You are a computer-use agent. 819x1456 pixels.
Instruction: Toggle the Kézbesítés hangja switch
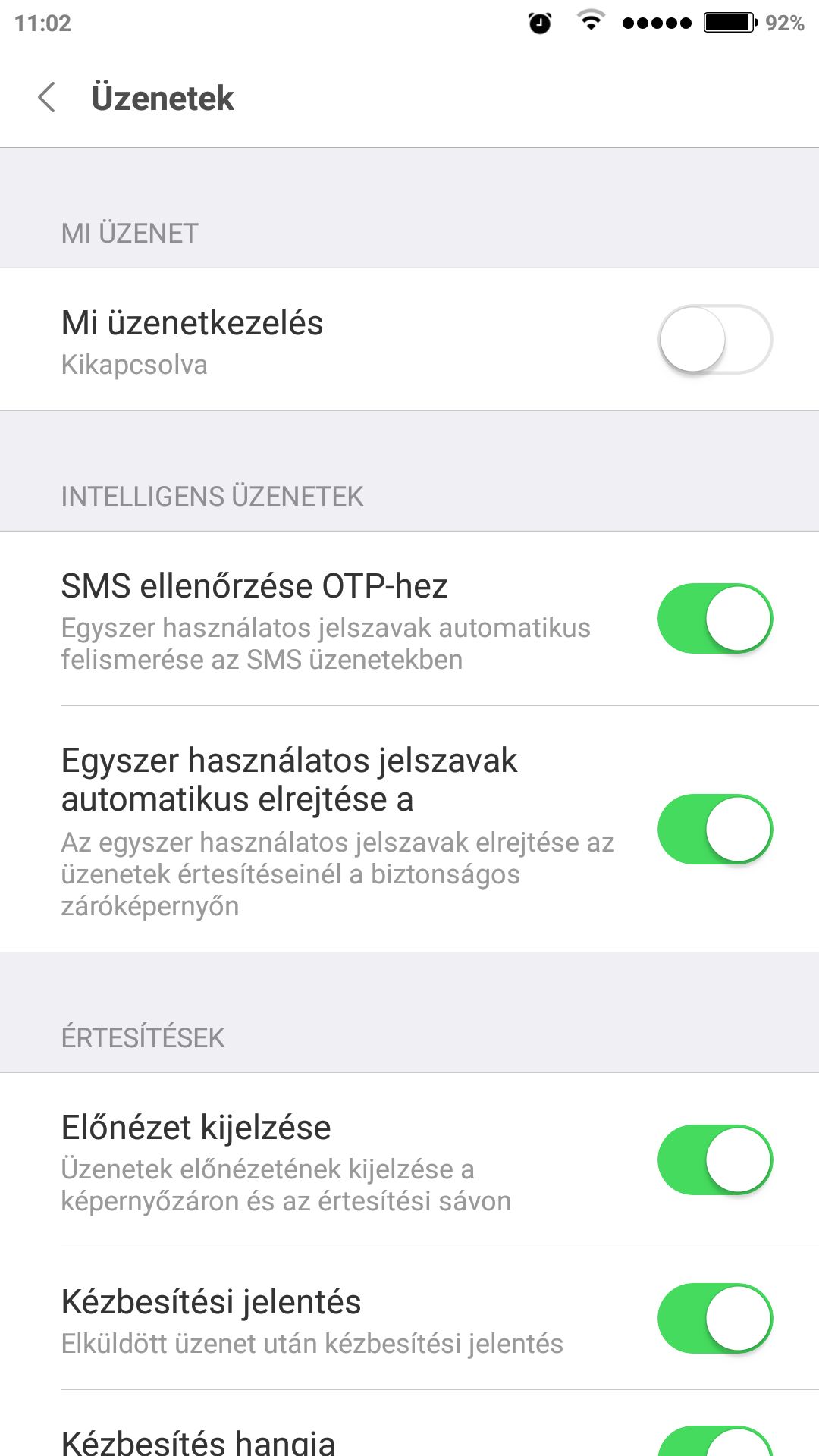click(x=715, y=1441)
